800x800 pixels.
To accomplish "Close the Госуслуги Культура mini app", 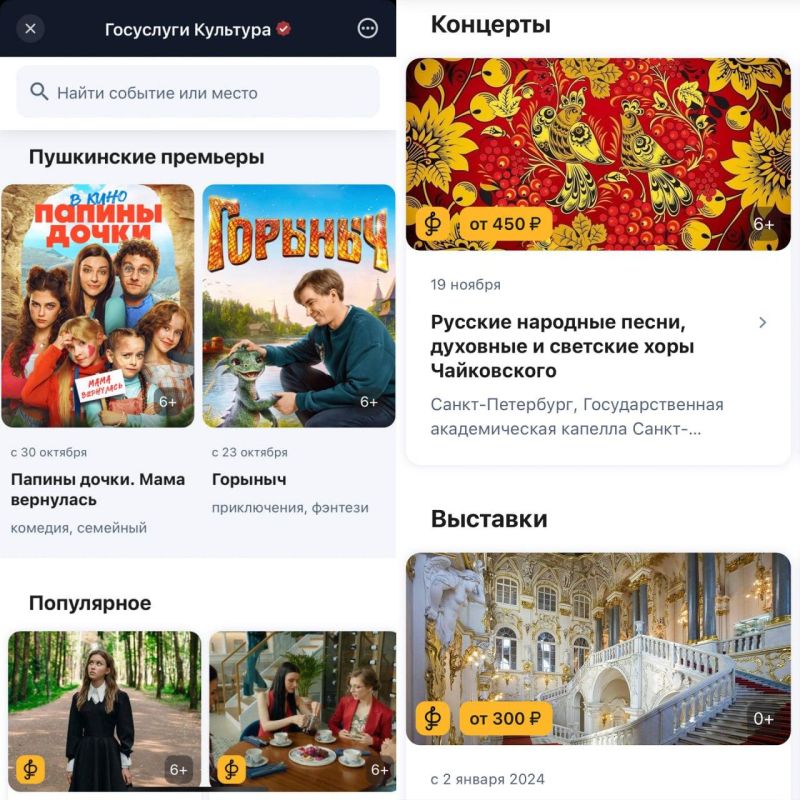I will [x=30, y=29].
